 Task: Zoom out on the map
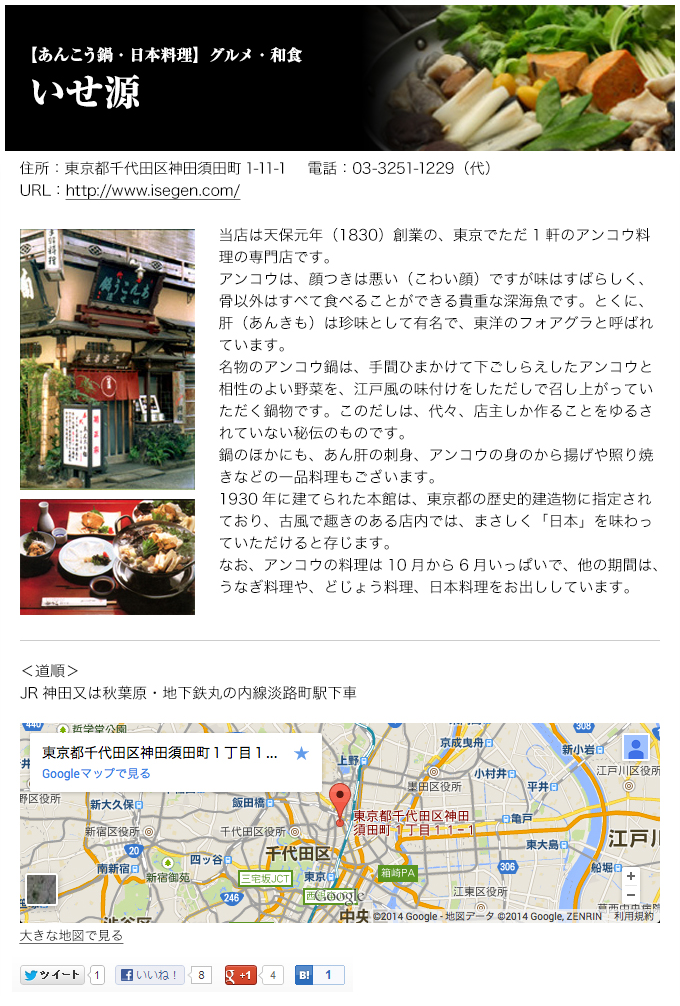(630, 895)
